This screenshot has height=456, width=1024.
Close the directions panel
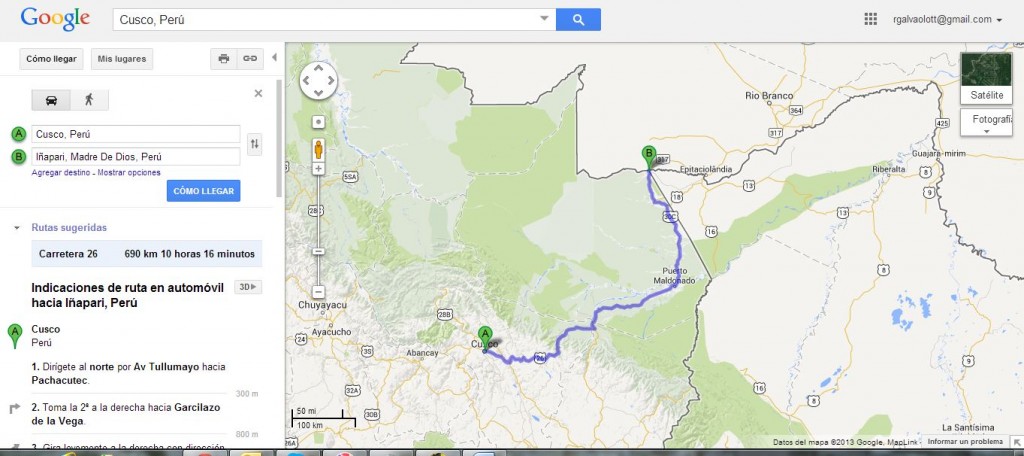258,93
